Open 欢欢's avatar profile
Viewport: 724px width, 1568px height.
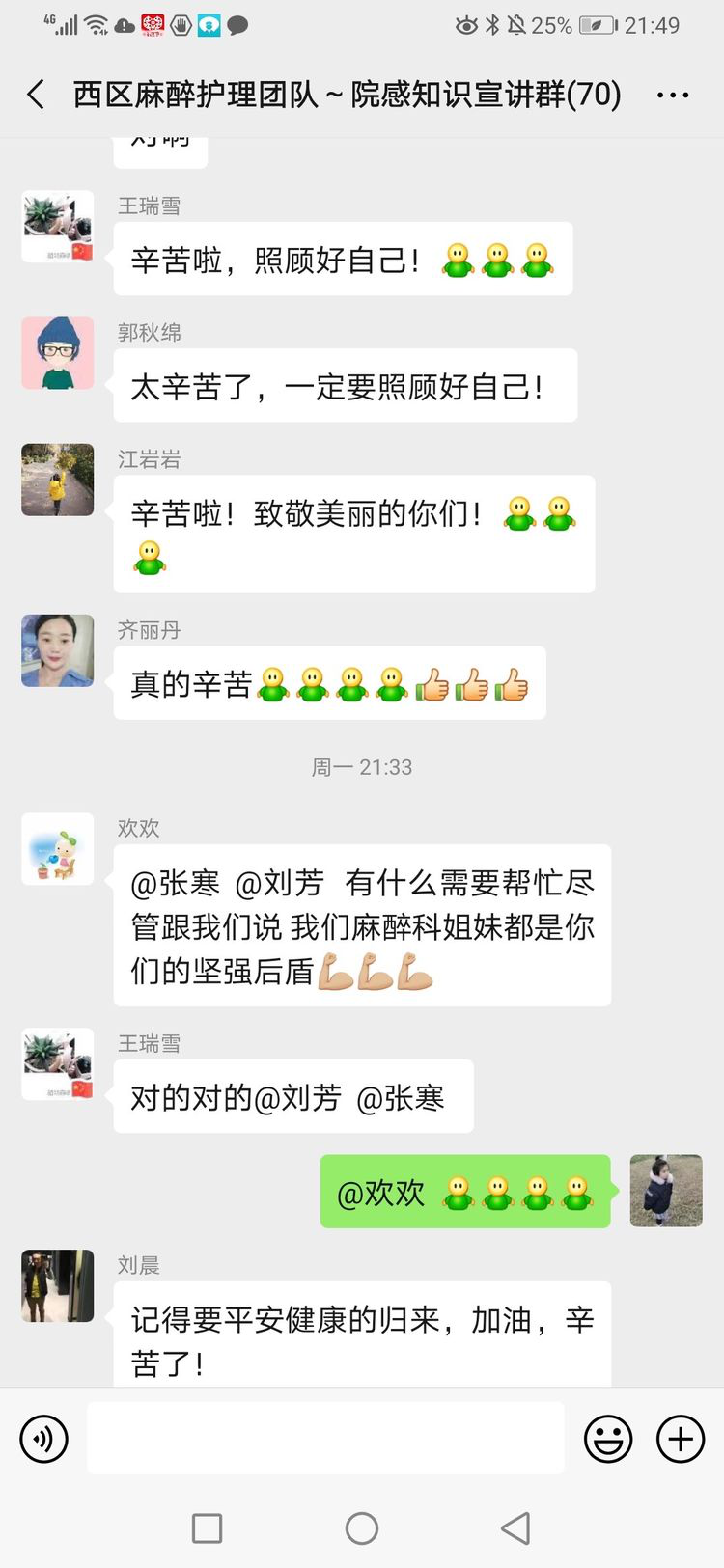click(58, 849)
